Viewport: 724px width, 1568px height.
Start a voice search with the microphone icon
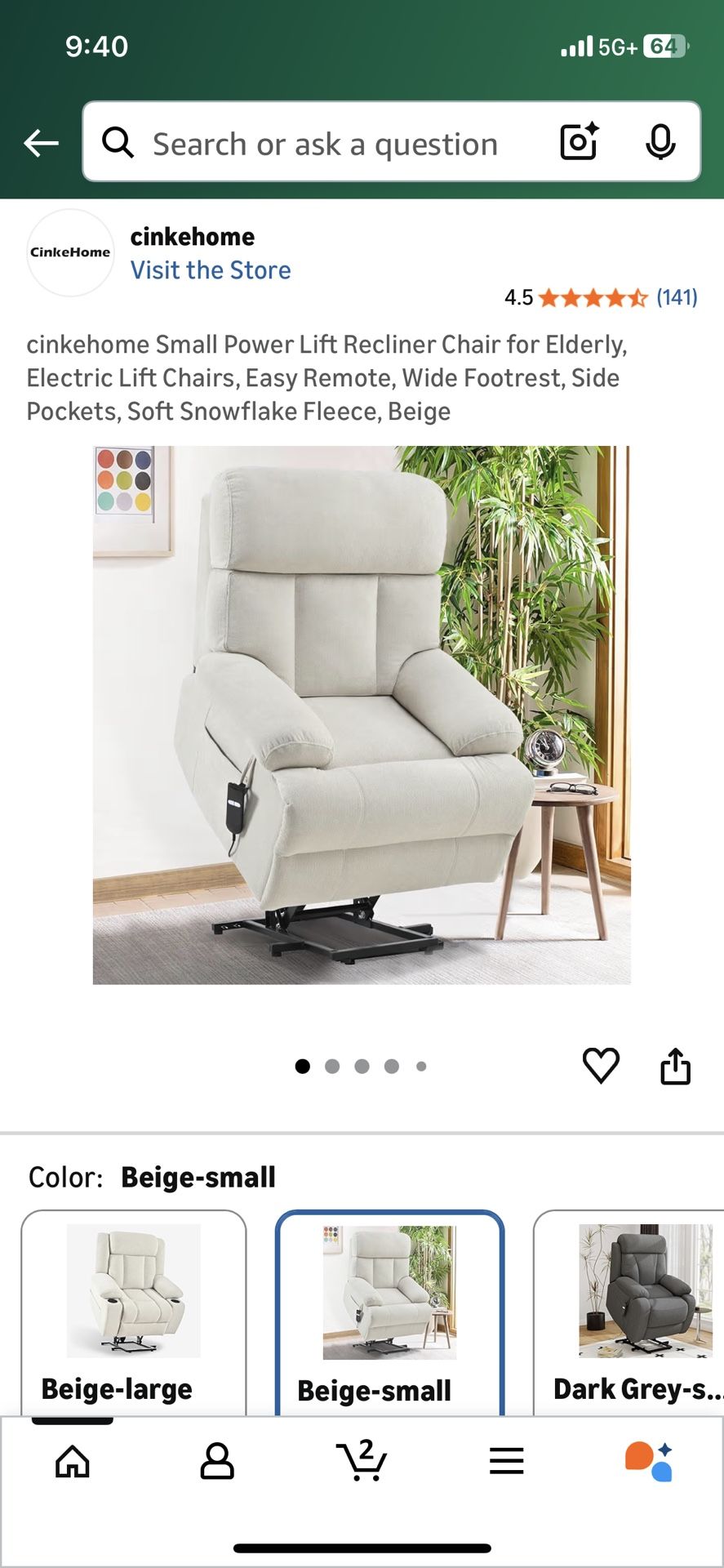[x=660, y=143]
